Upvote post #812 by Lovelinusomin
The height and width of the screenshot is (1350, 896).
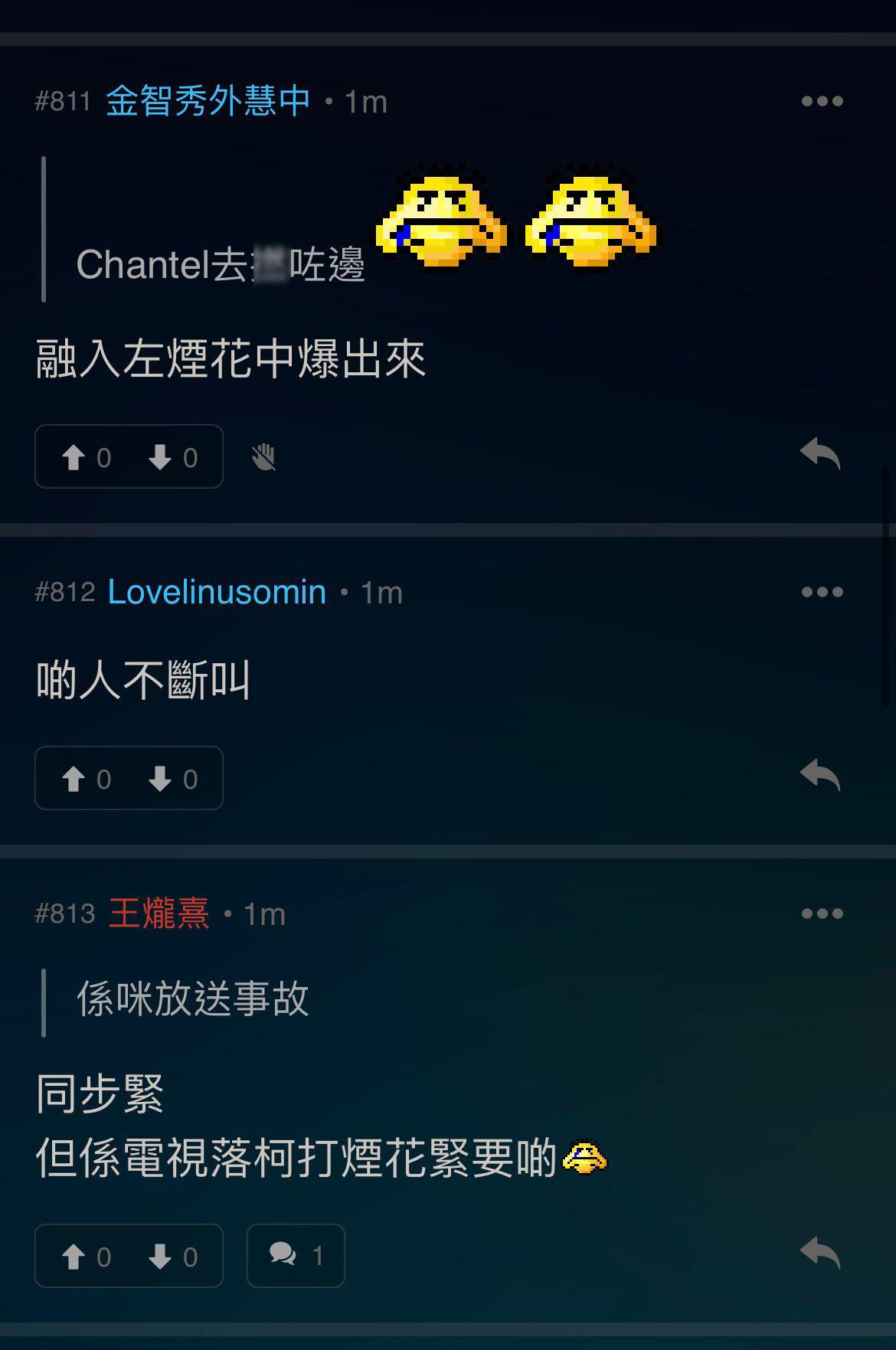tap(84, 779)
